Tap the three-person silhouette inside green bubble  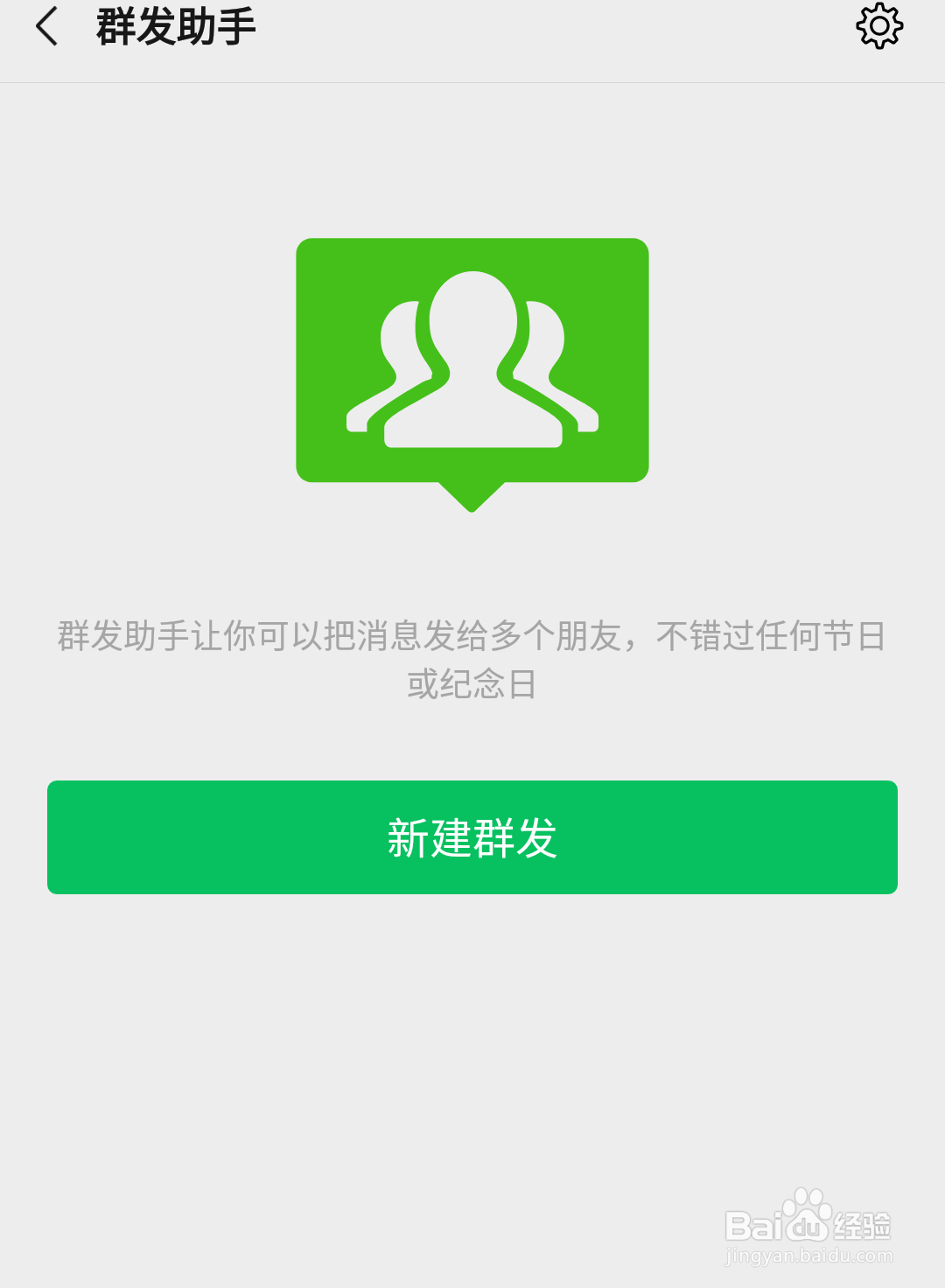pos(472,359)
